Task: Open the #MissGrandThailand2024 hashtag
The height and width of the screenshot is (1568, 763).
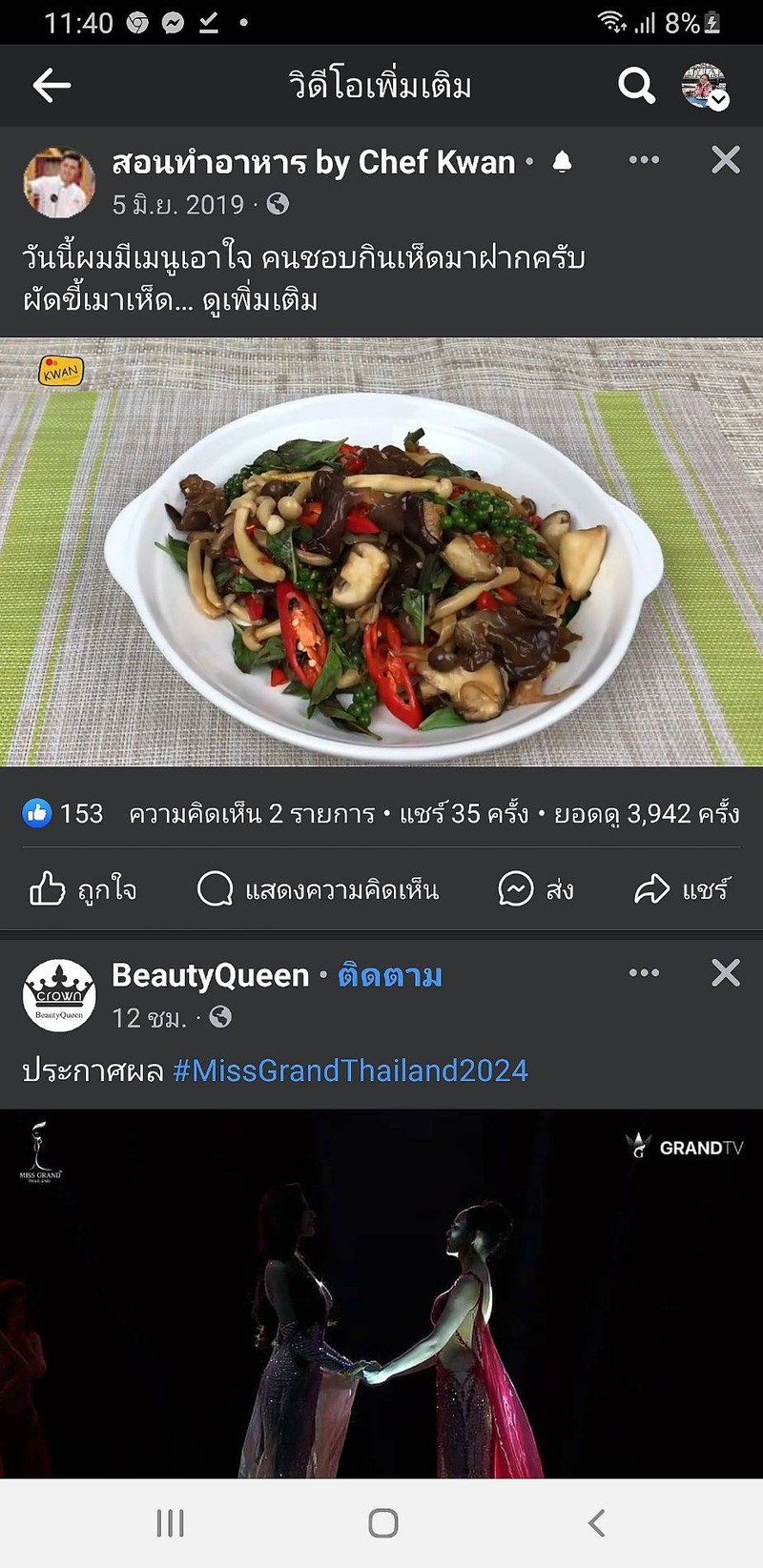Action: [x=350, y=1070]
